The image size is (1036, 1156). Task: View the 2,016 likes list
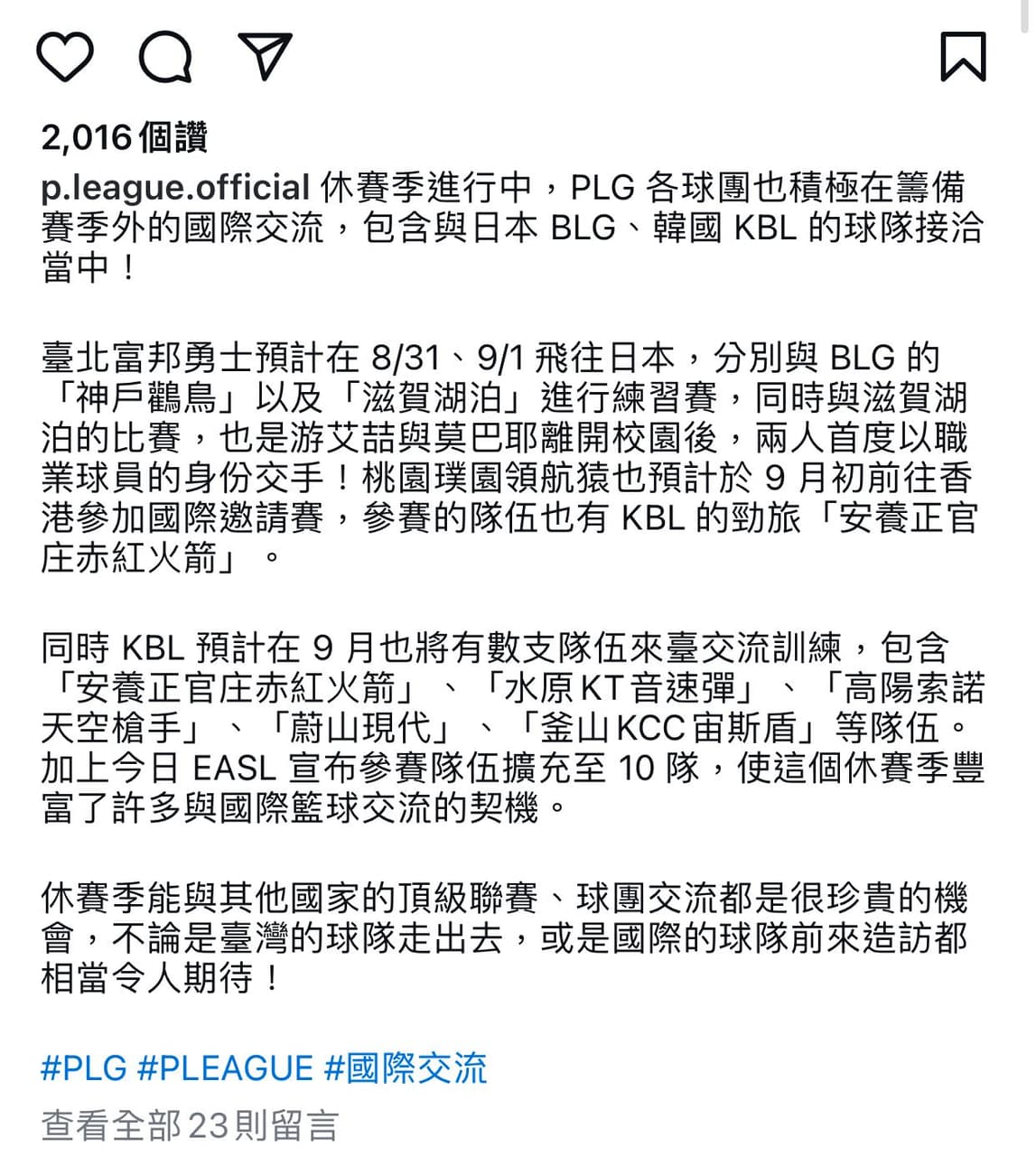(124, 137)
